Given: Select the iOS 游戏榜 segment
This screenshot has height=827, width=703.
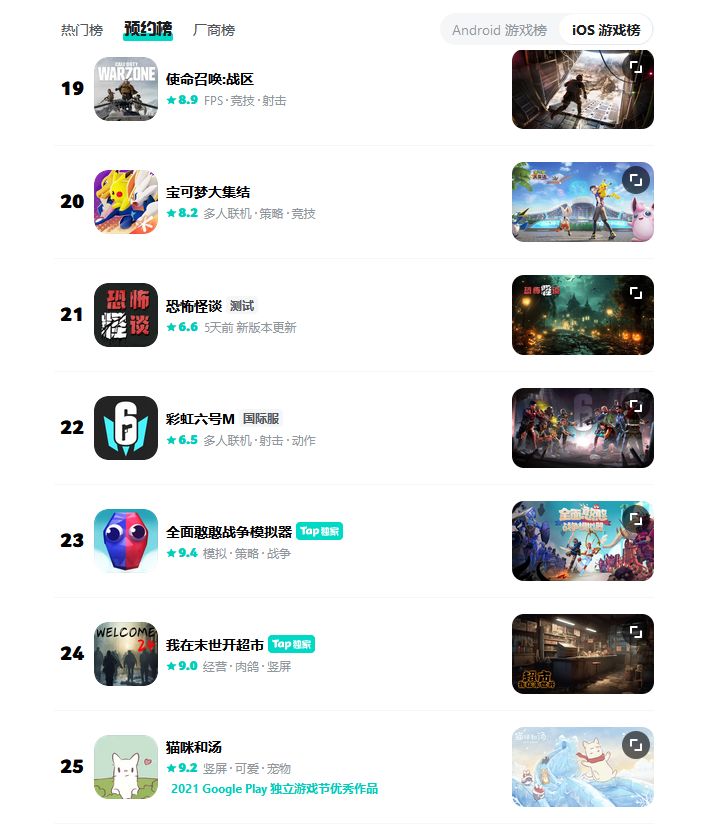Looking at the screenshot, I should point(605,30).
